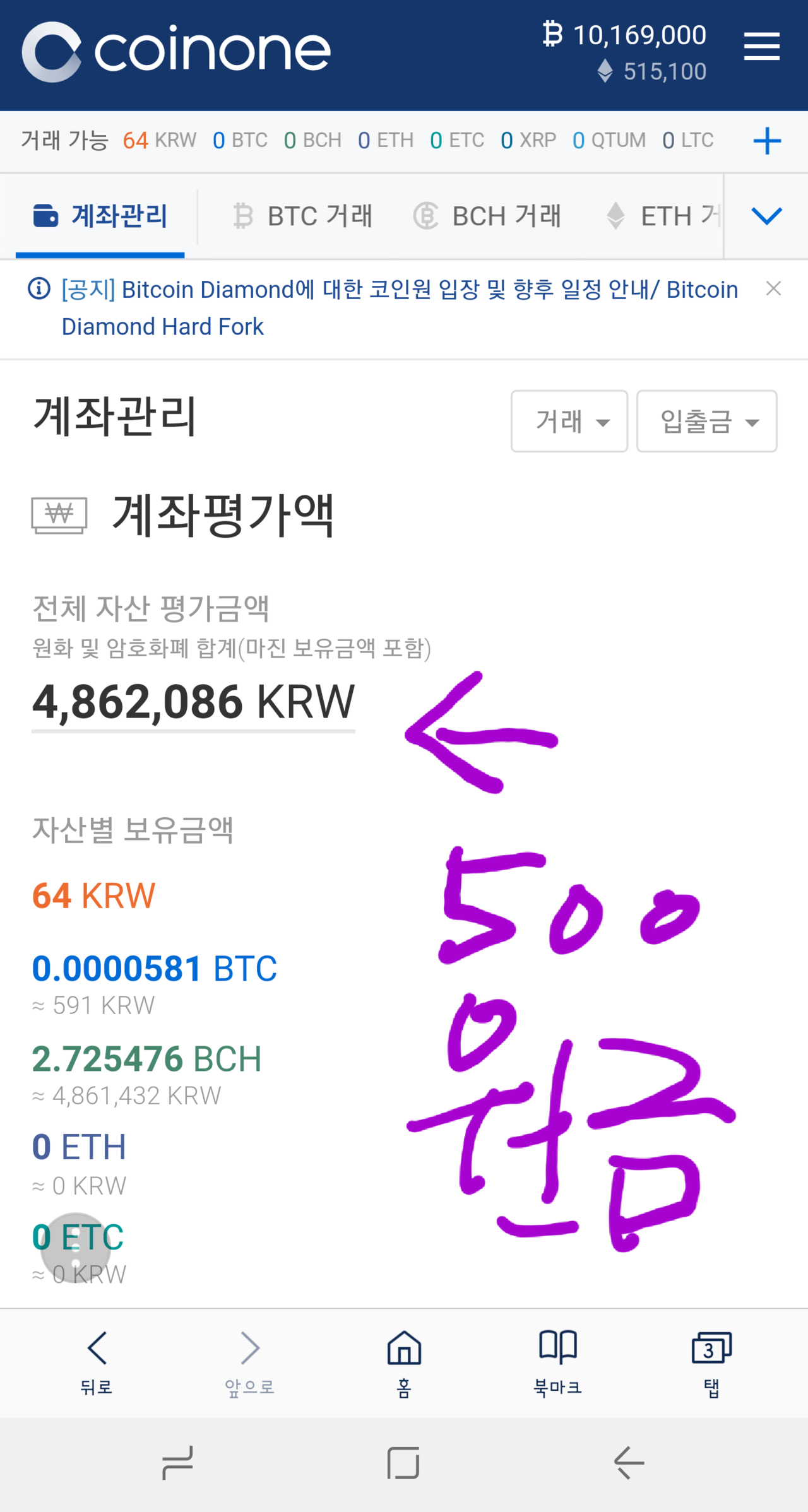The width and height of the screenshot is (808, 1512).
Task: Tap the Ethereum diamond icon near ETH 거래
Action: (x=615, y=215)
